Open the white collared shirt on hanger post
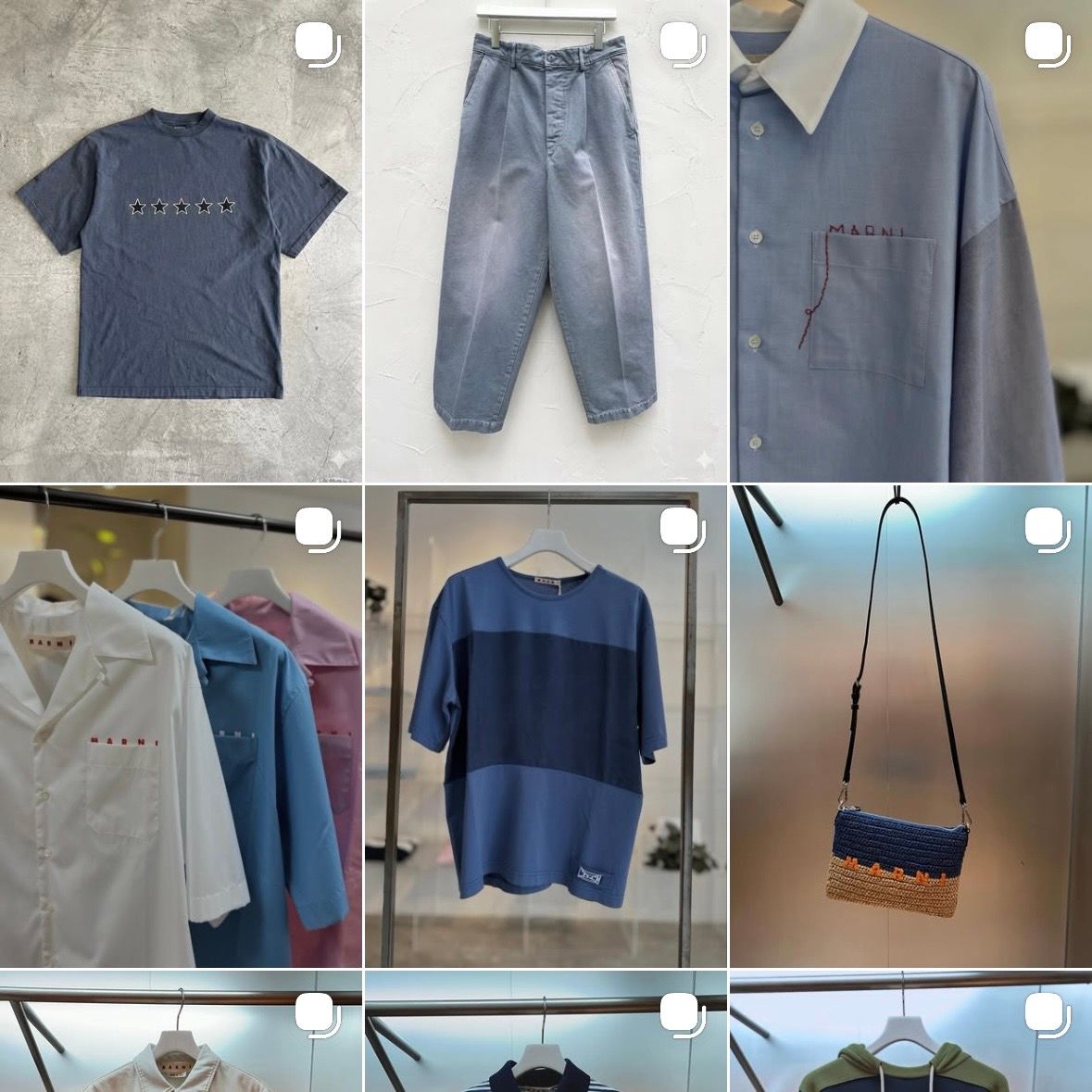The height and width of the screenshot is (1092, 1092). [x=181, y=1033]
